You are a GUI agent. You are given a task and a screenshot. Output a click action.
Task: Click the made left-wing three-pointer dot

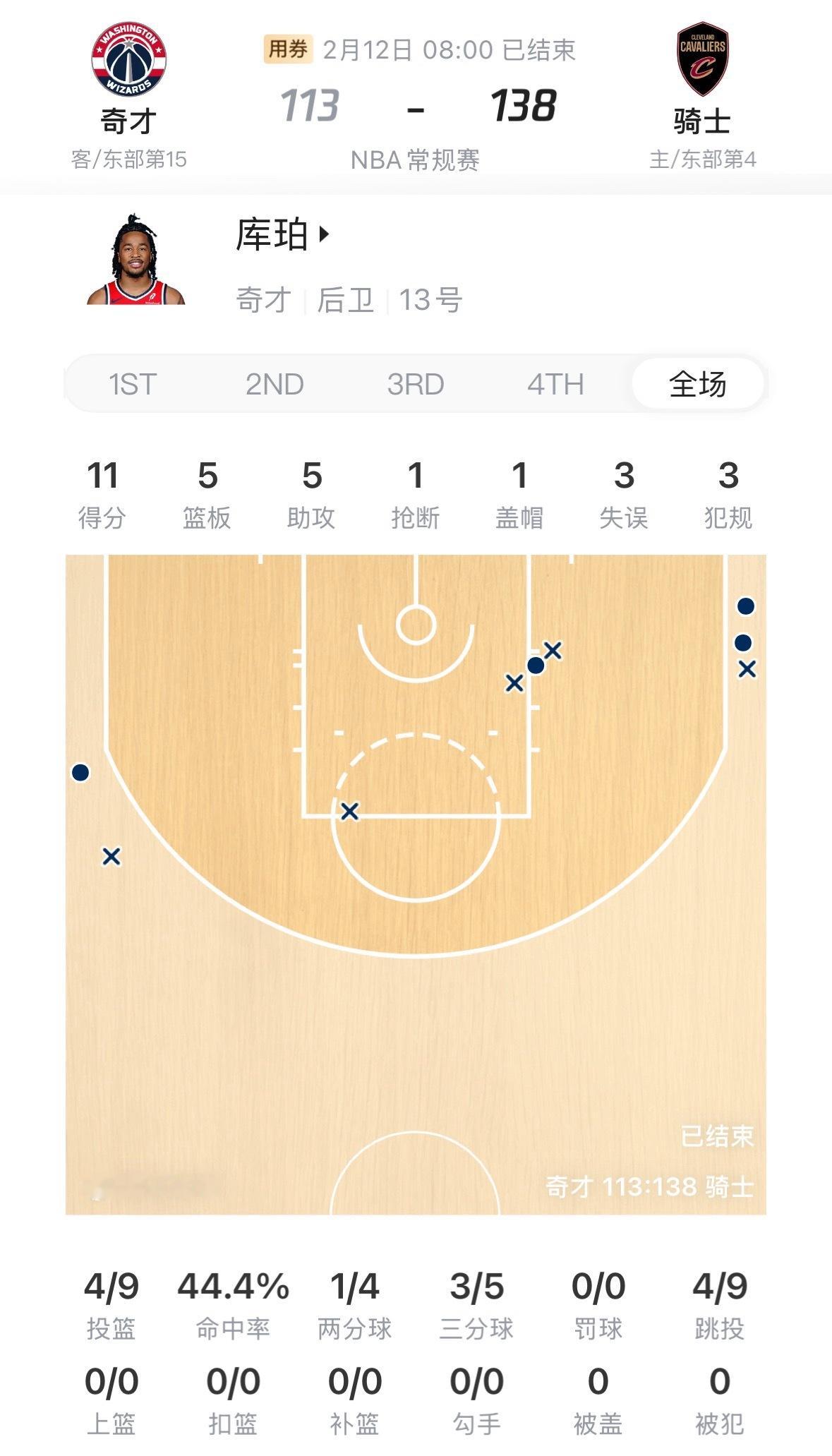tap(80, 773)
